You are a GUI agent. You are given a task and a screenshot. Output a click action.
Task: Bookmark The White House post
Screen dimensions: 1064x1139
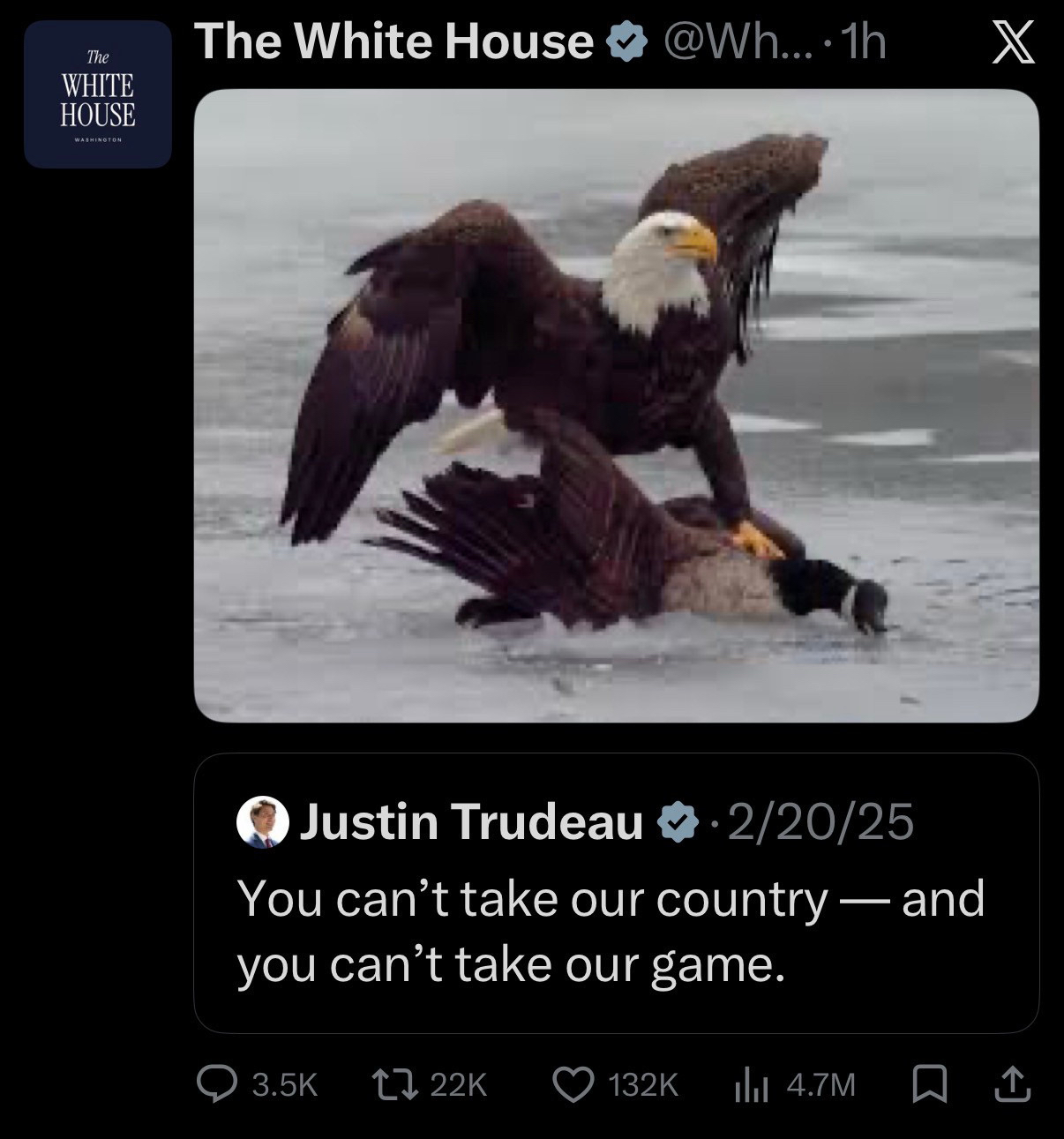(x=929, y=1084)
